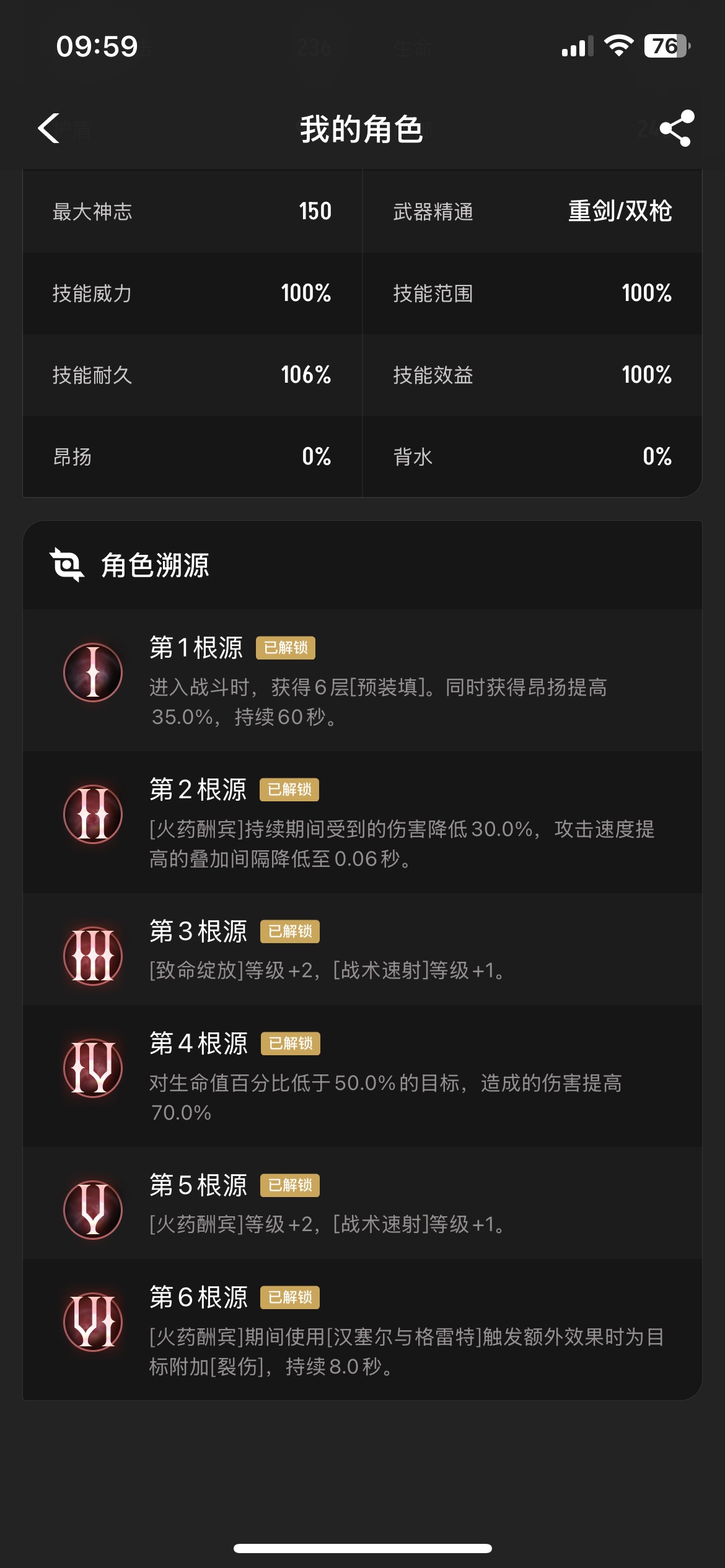Go back from 我的角色 page
Image resolution: width=725 pixels, height=1568 pixels.
click(49, 129)
